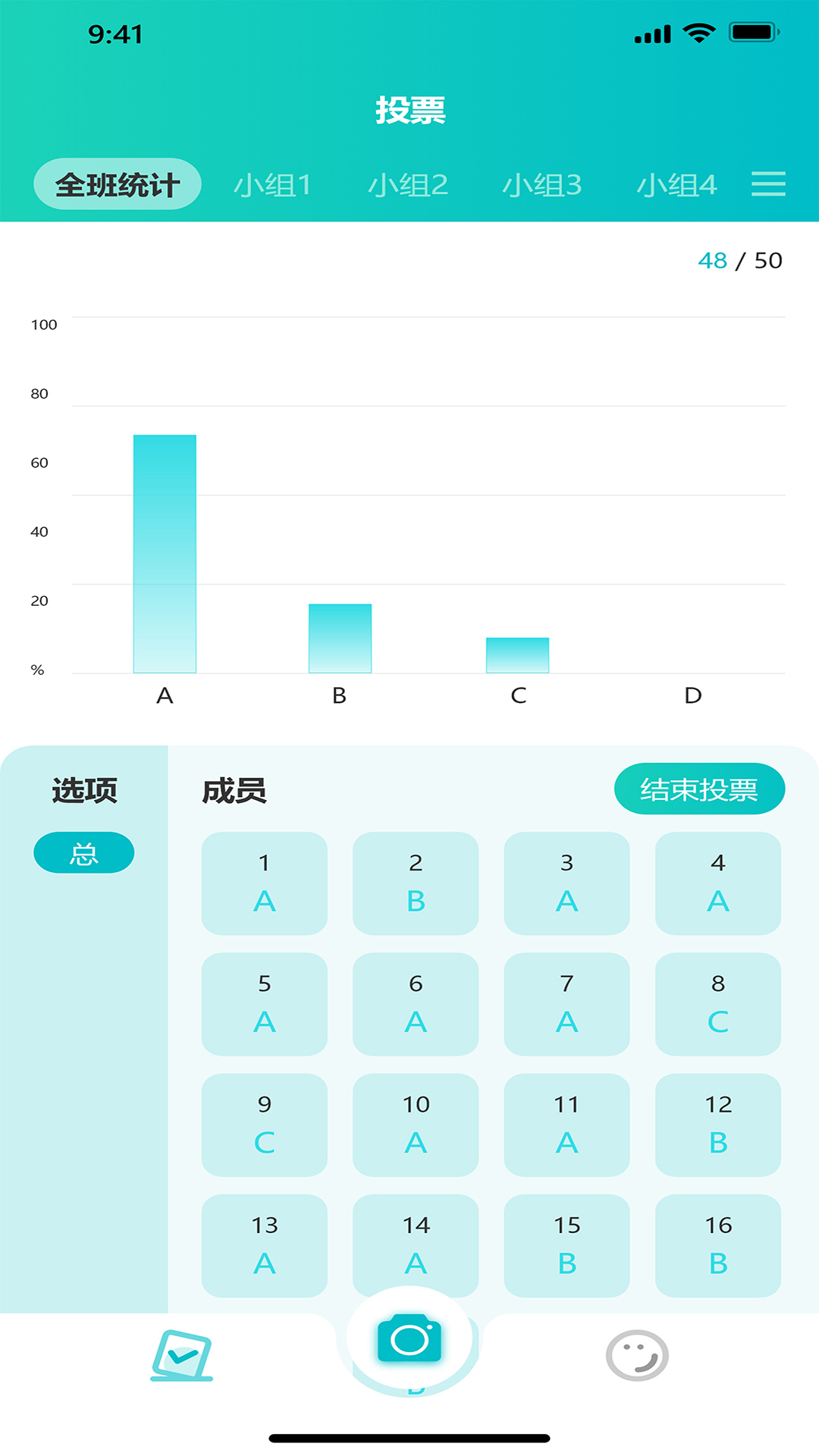Open member 2 card voting B
Viewport: 819px width, 1456px height.
click(416, 883)
